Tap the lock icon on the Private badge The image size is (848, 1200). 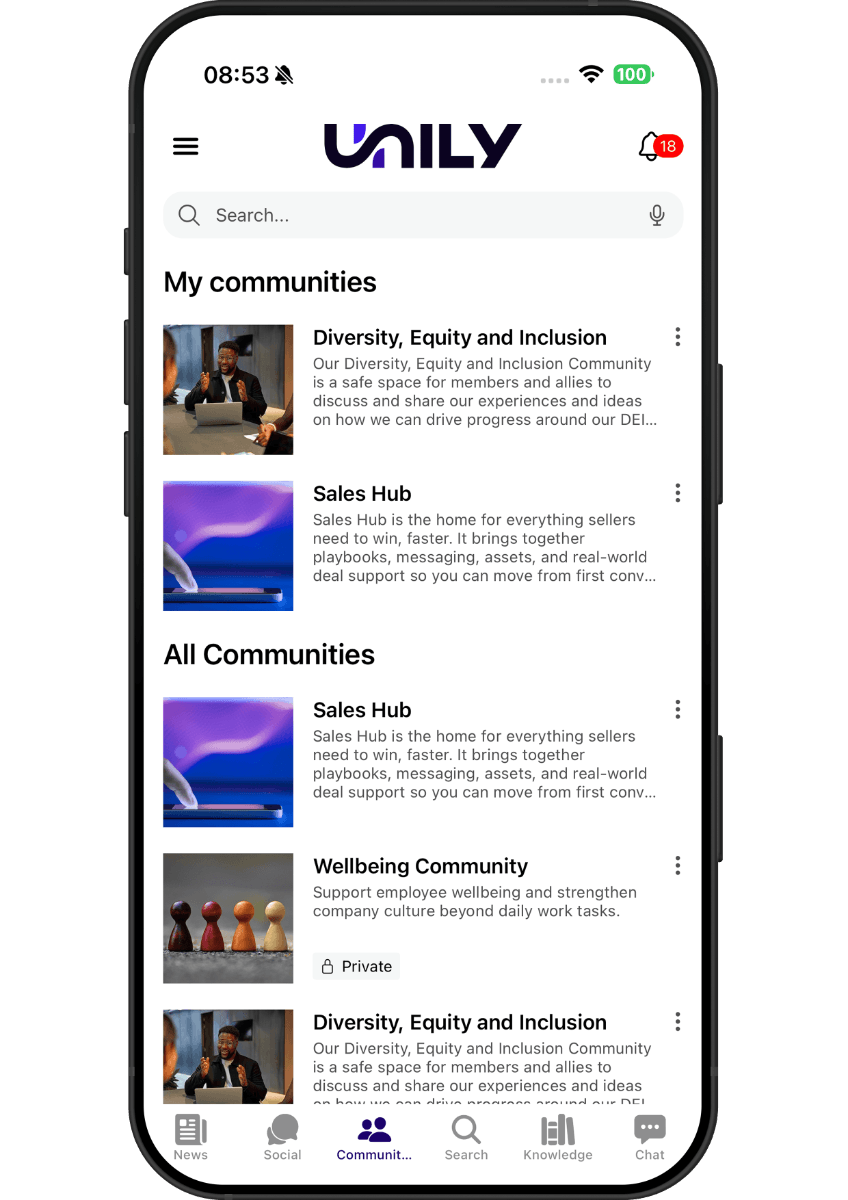[327, 966]
